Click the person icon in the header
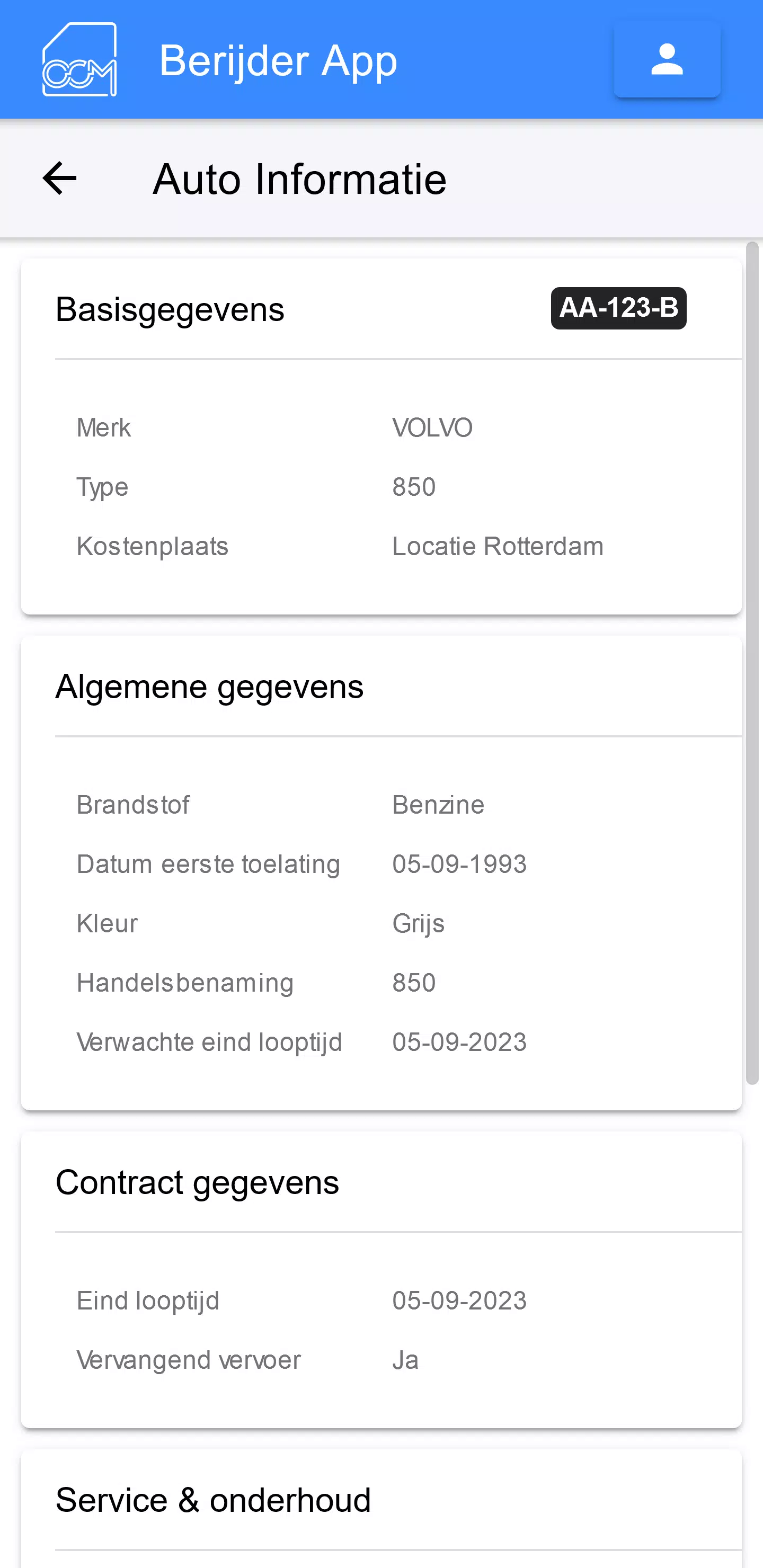The height and width of the screenshot is (1568, 763). click(x=668, y=60)
